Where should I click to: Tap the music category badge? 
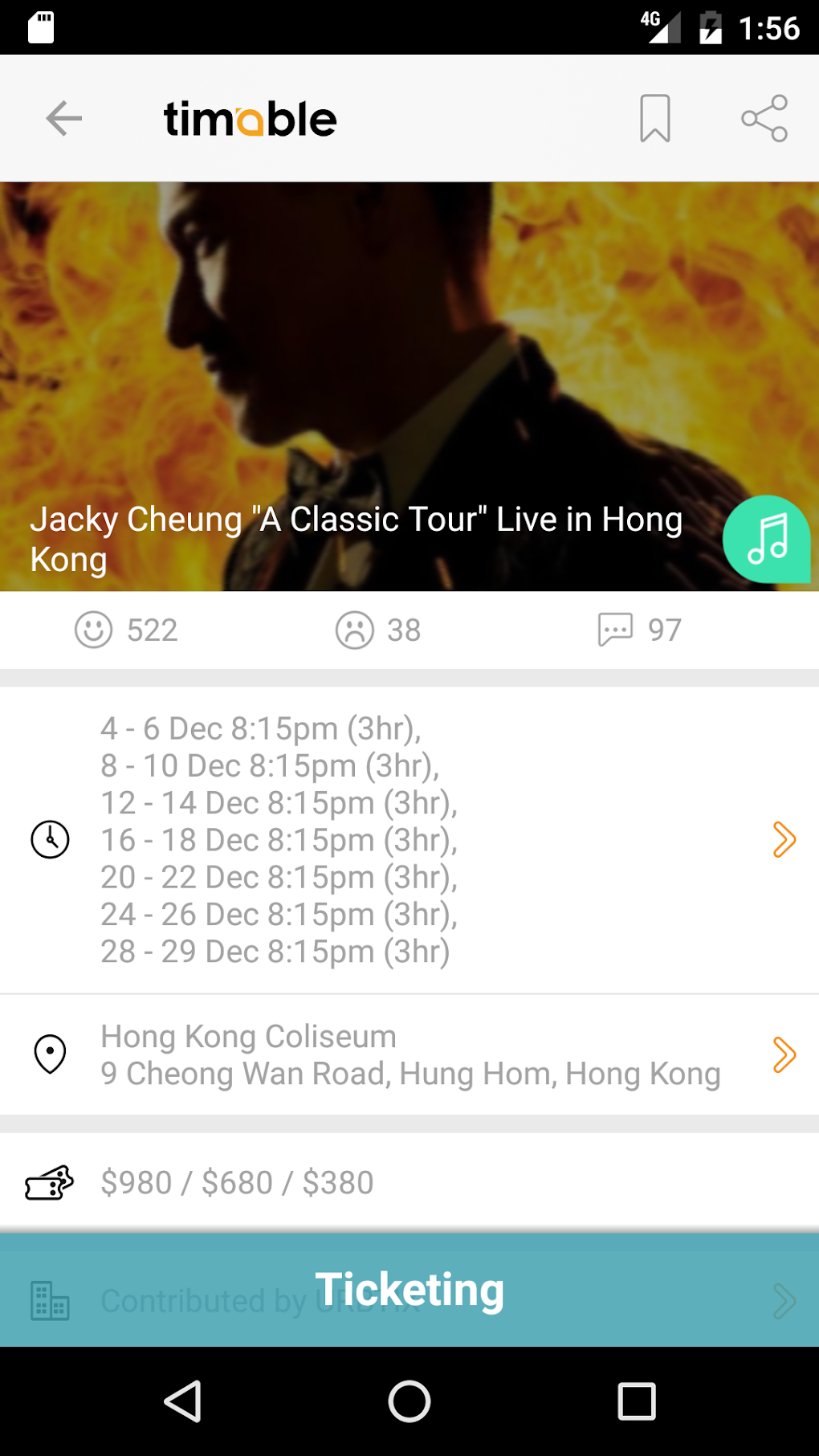(766, 539)
